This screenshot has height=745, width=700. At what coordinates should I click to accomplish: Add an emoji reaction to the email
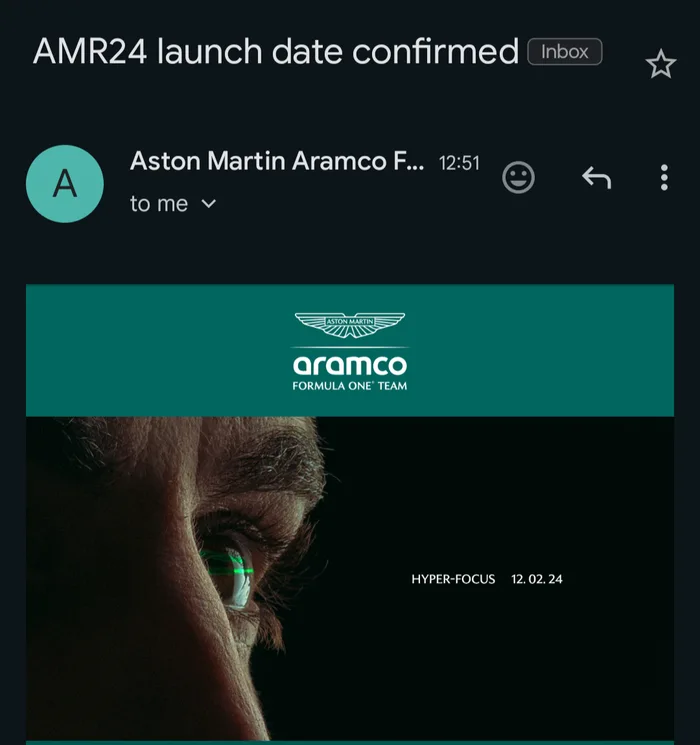518,178
